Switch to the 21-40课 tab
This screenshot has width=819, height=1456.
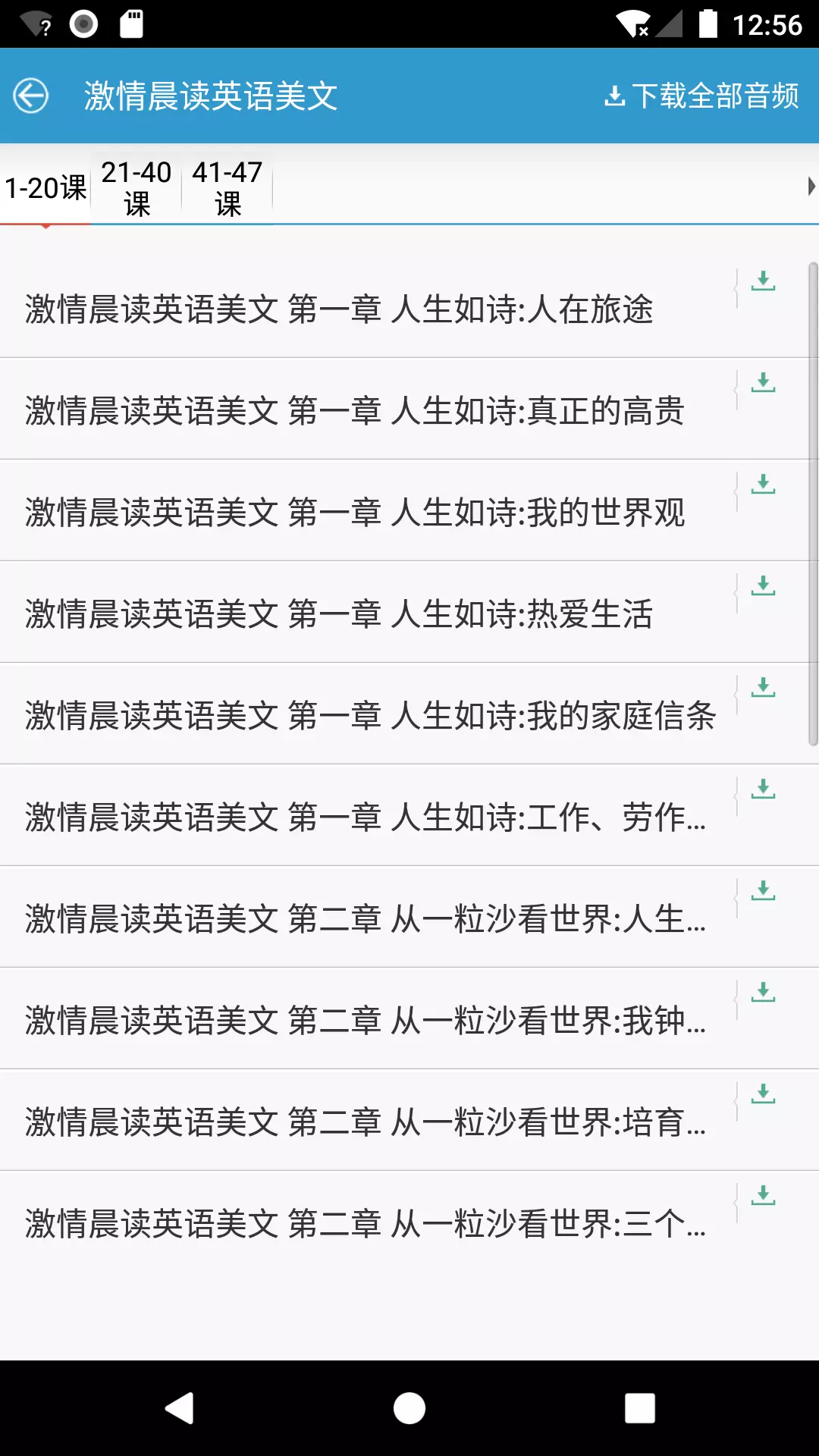click(x=136, y=188)
